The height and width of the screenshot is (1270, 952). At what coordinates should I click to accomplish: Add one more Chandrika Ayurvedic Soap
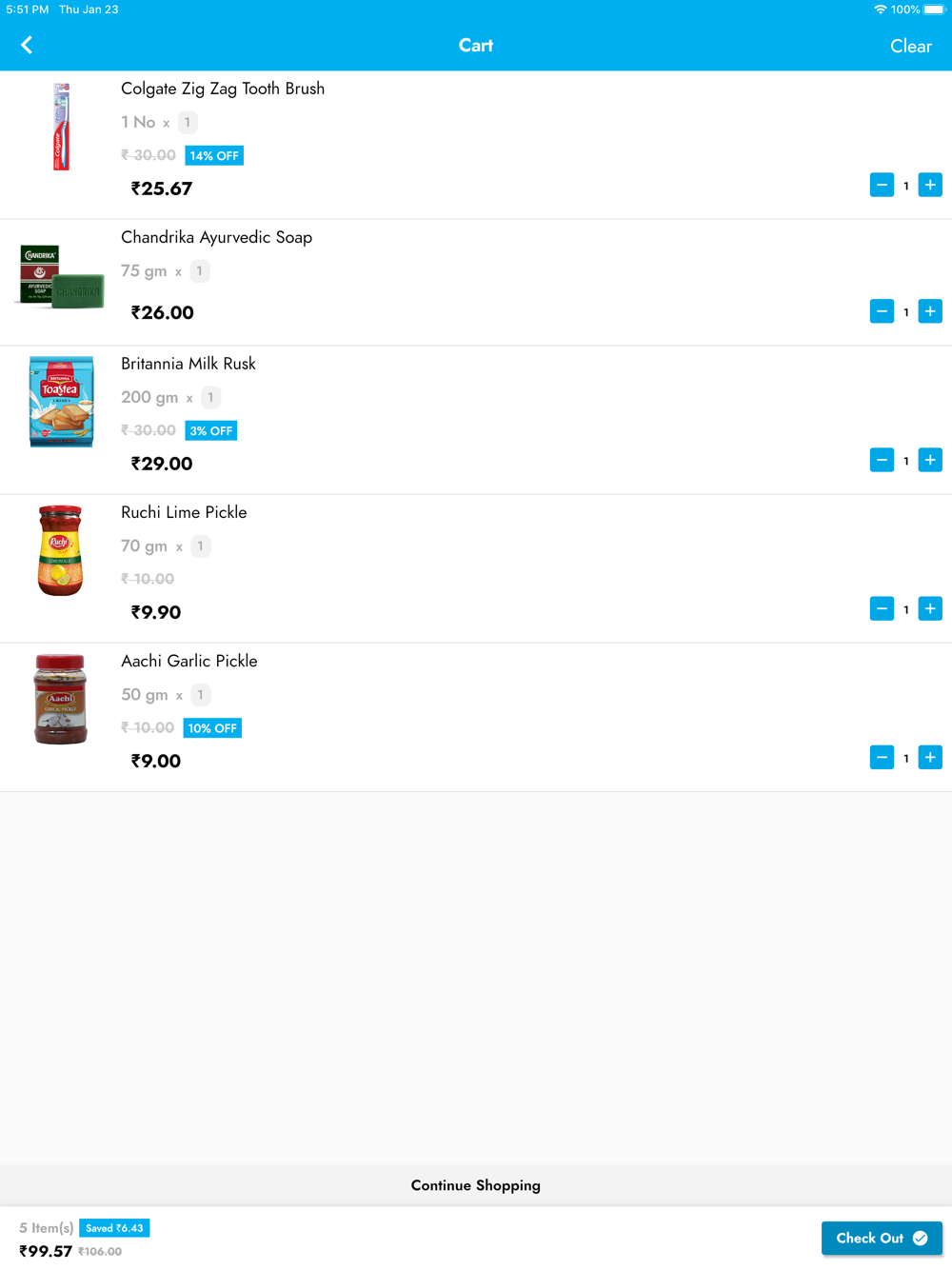click(x=930, y=311)
